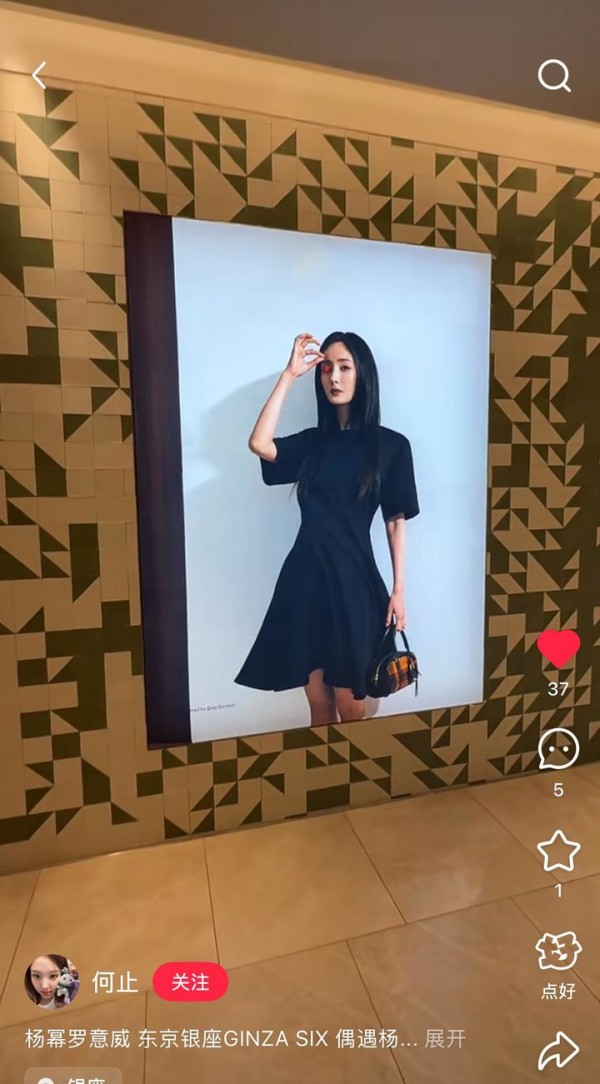Follow 何止 with the 关注 button
This screenshot has height=1084, width=600.
tap(190, 982)
